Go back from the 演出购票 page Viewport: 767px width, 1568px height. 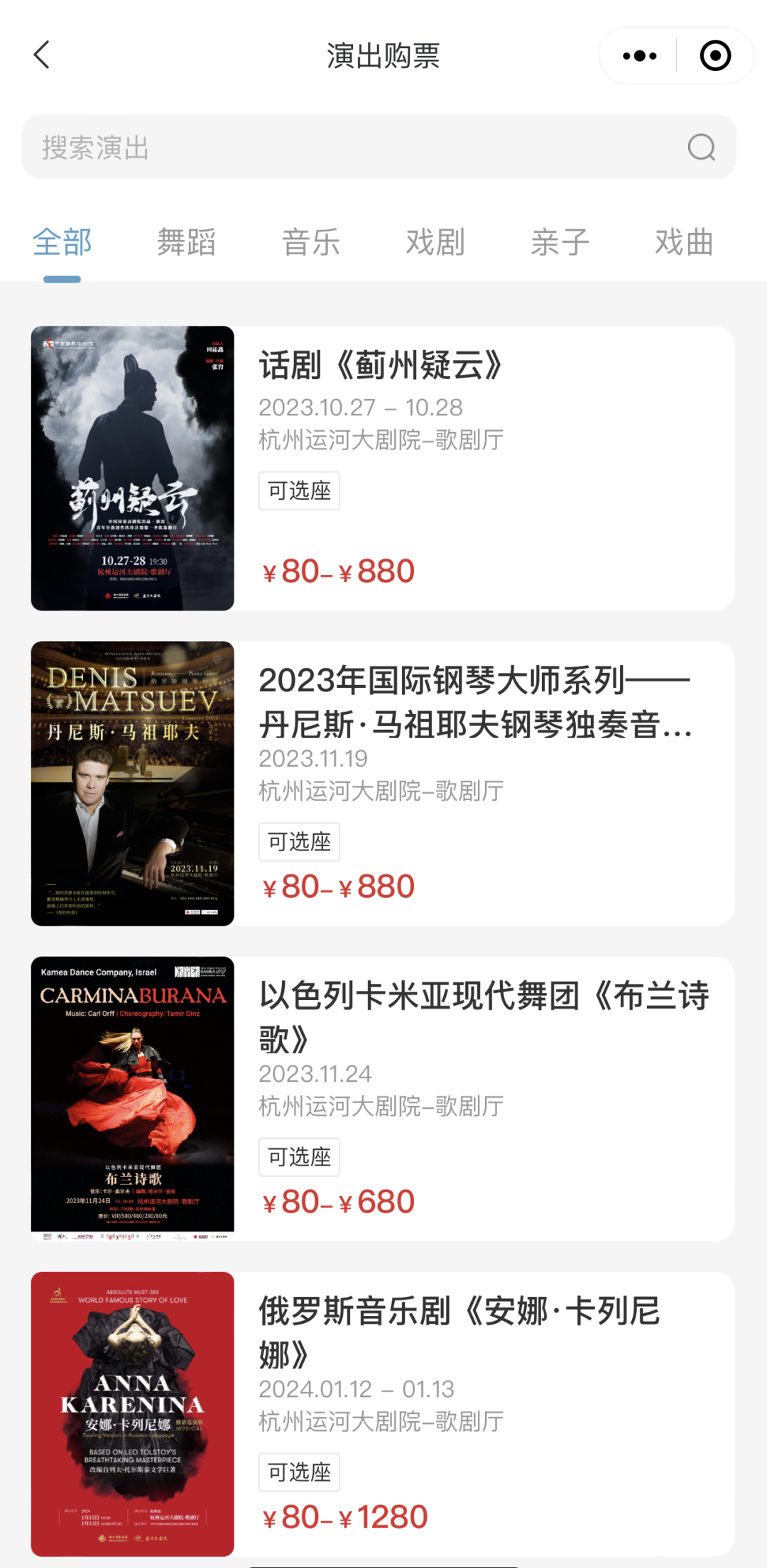tap(42, 55)
